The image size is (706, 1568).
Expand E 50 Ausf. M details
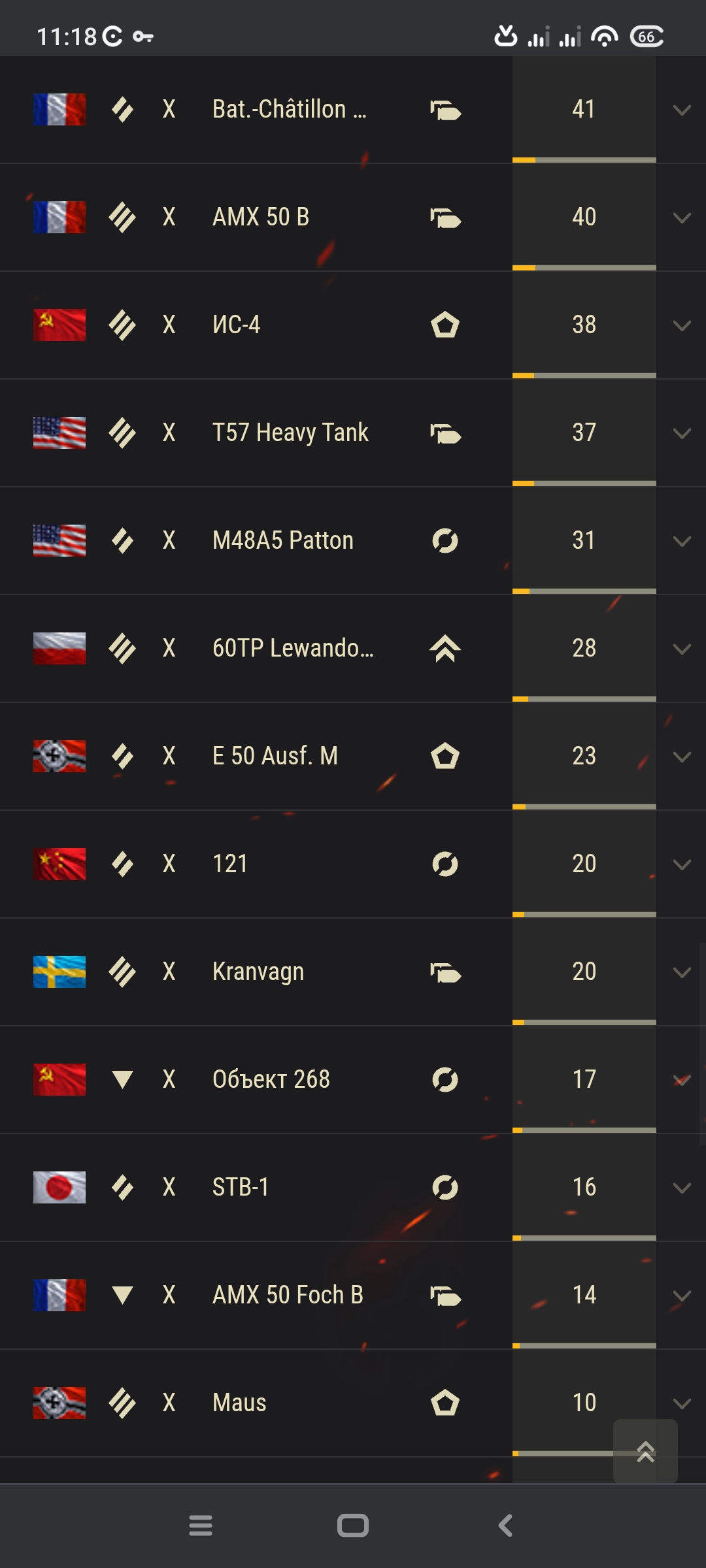(682, 757)
